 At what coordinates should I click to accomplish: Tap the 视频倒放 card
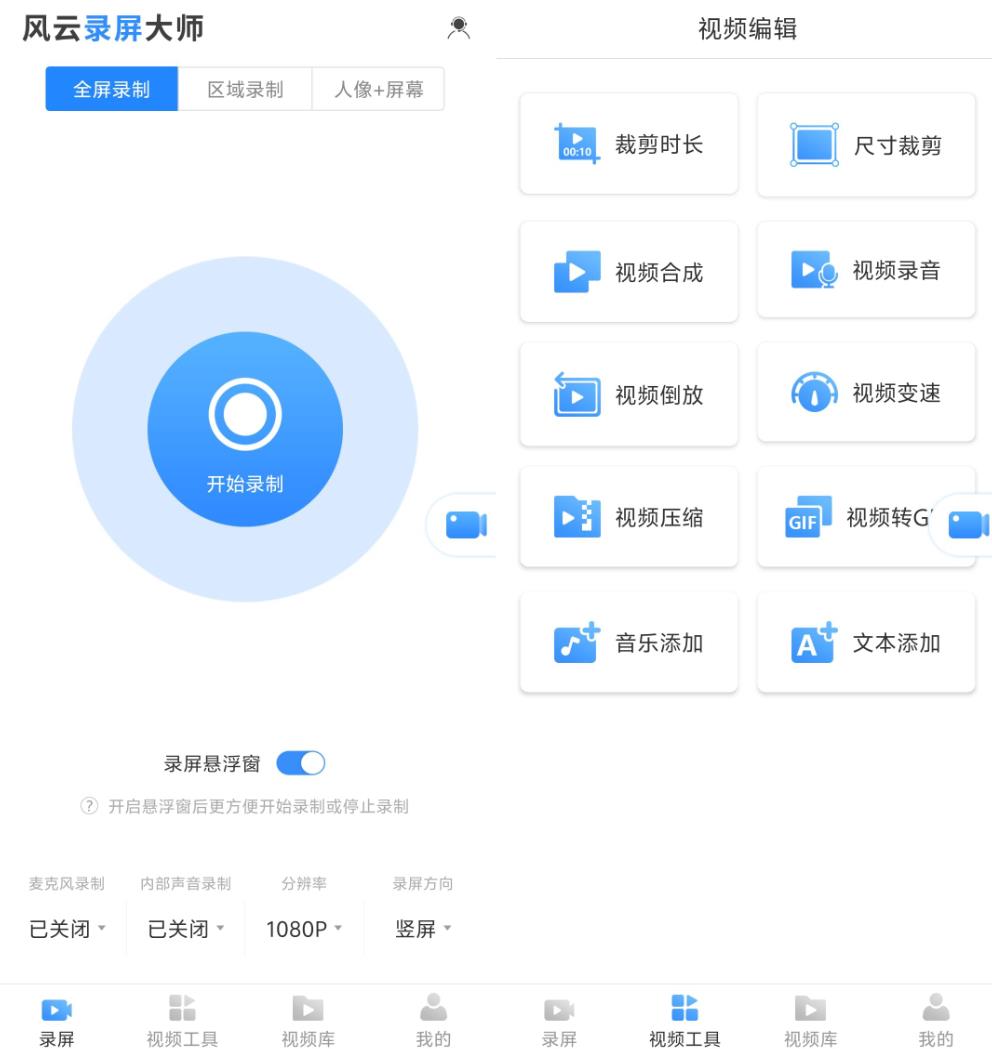pyautogui.click(x=629, y=395)
